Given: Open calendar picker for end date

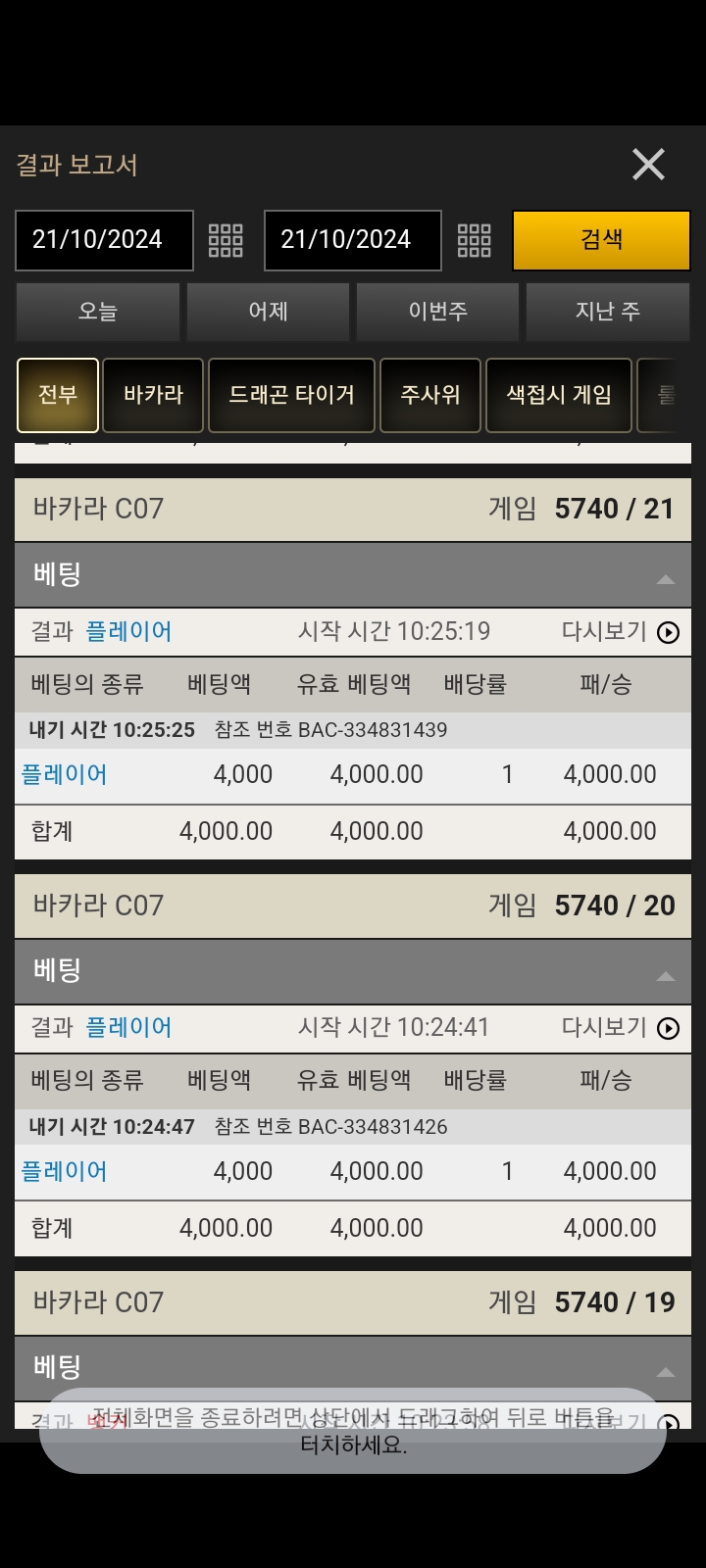Looking at the screenshot, I should [x=475, y=240].
